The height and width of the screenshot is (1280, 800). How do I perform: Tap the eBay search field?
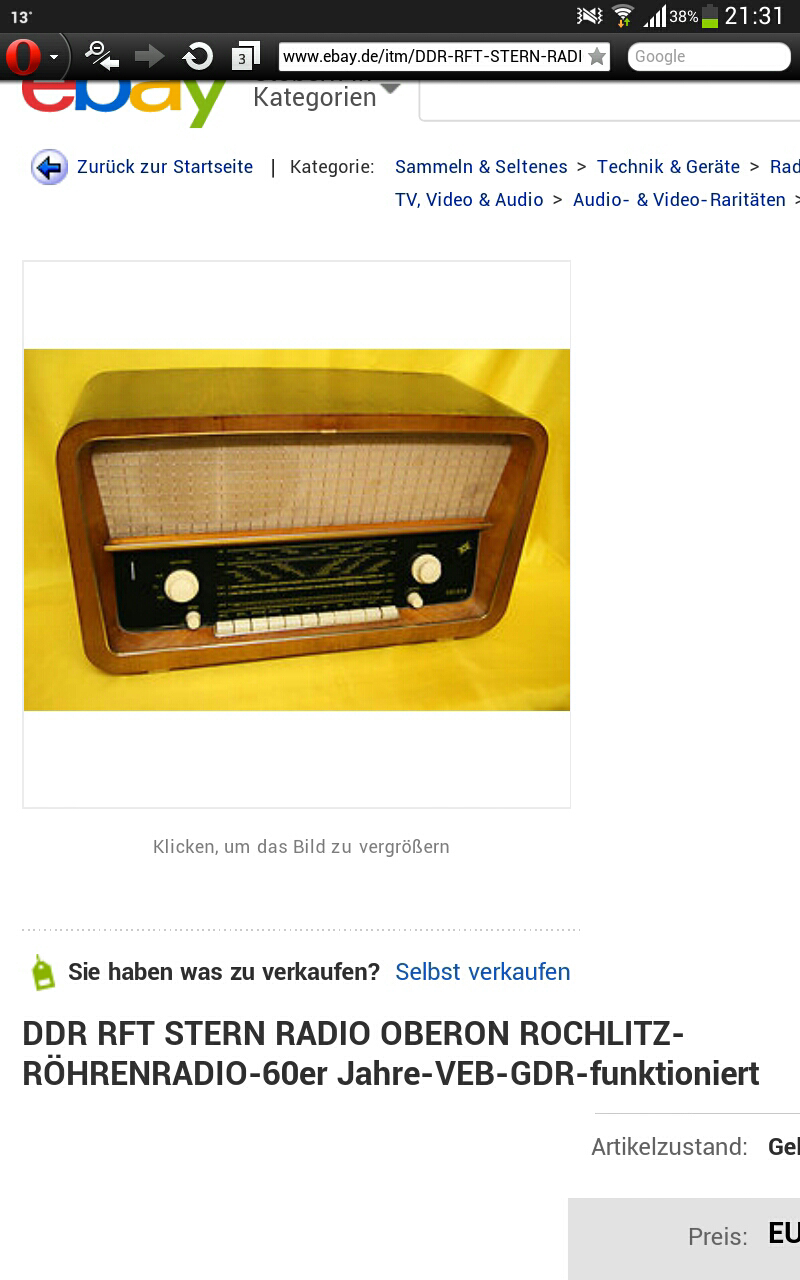click(x=610, y=100)
